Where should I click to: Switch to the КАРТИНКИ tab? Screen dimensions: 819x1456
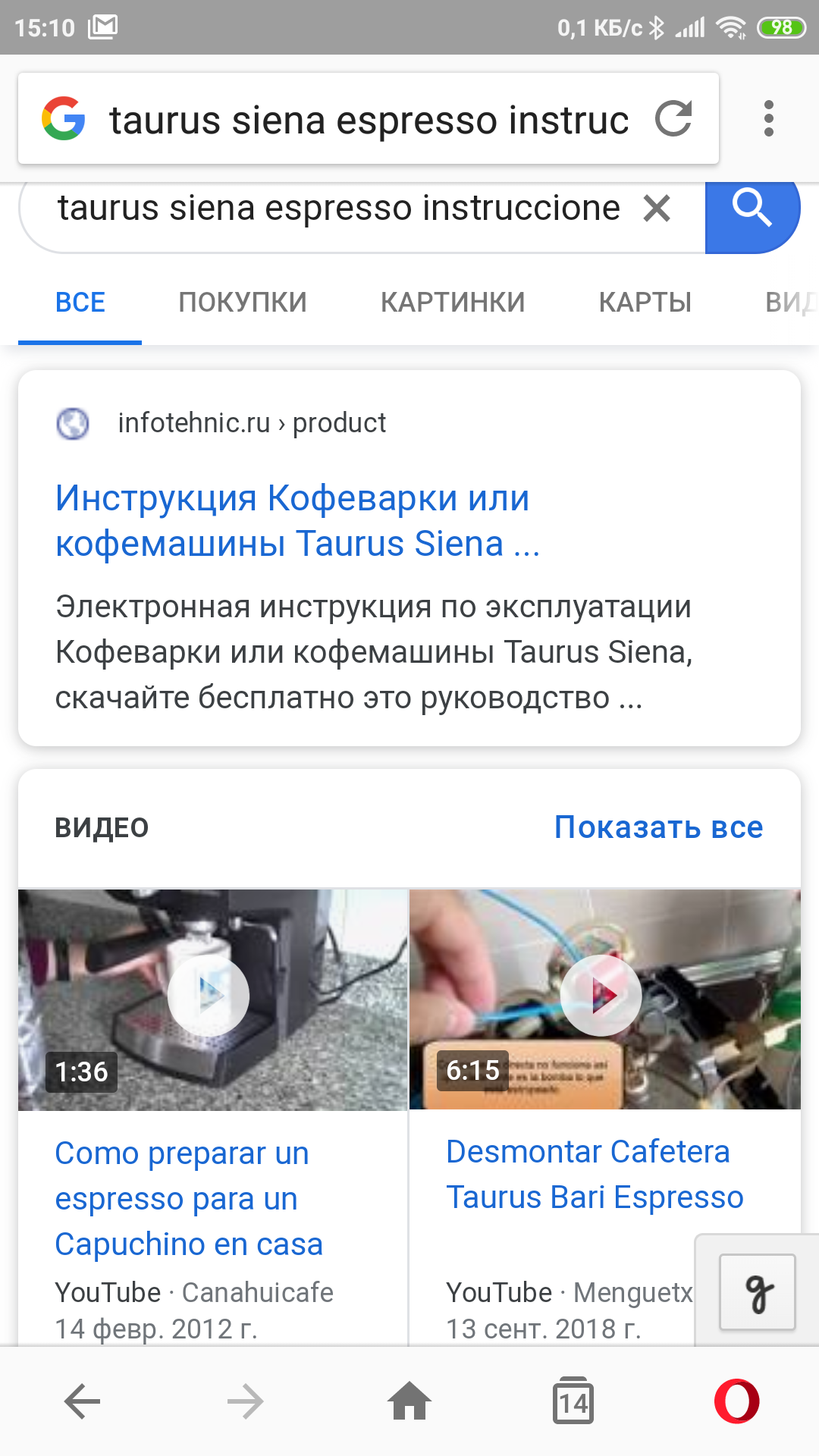453,303
